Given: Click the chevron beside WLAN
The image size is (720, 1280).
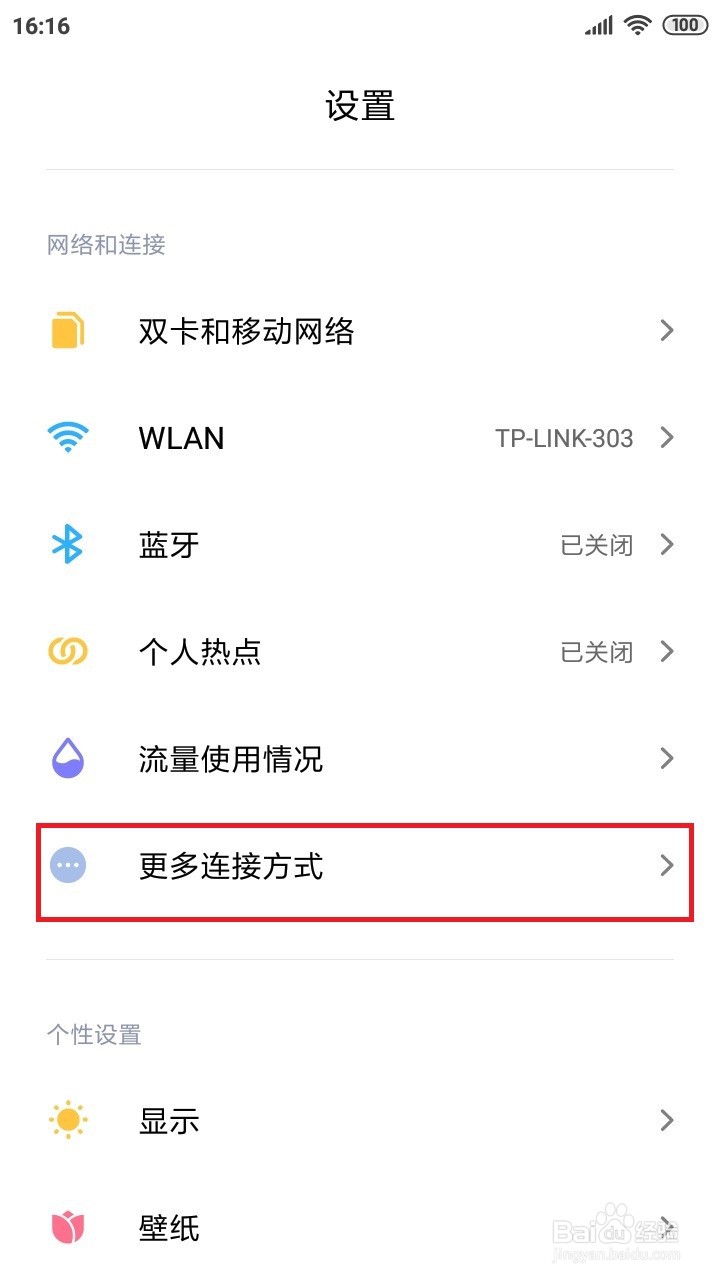Looking at the screenshot, I should [x=667, y=437].
